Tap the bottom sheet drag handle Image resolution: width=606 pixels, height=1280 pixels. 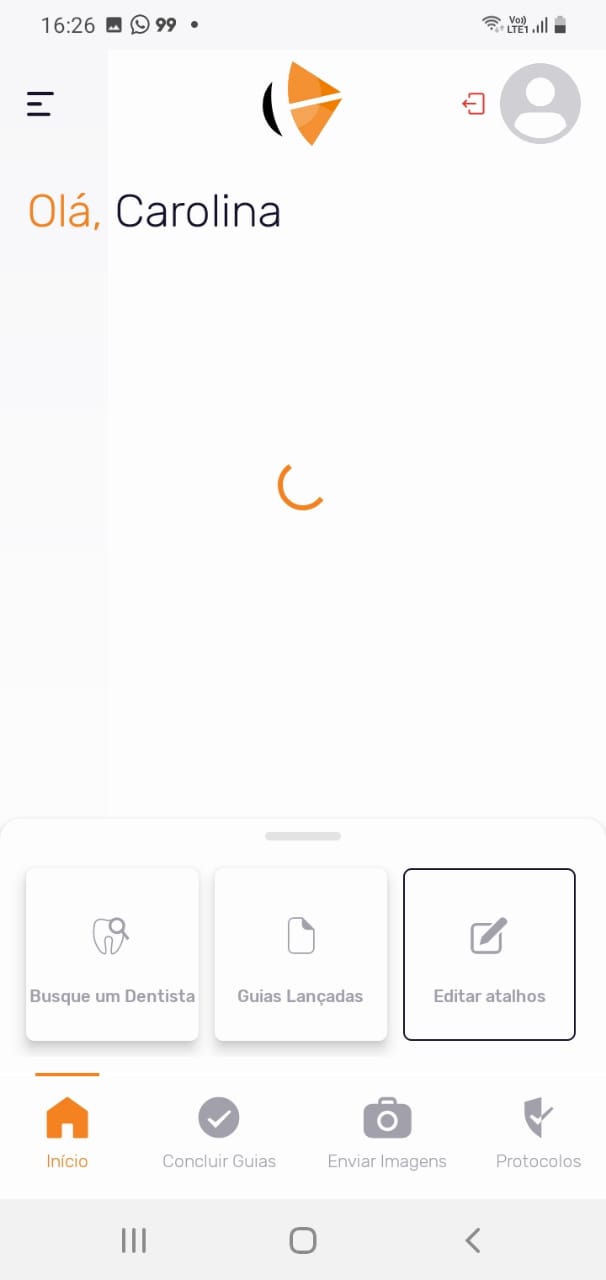pos(303,836)
